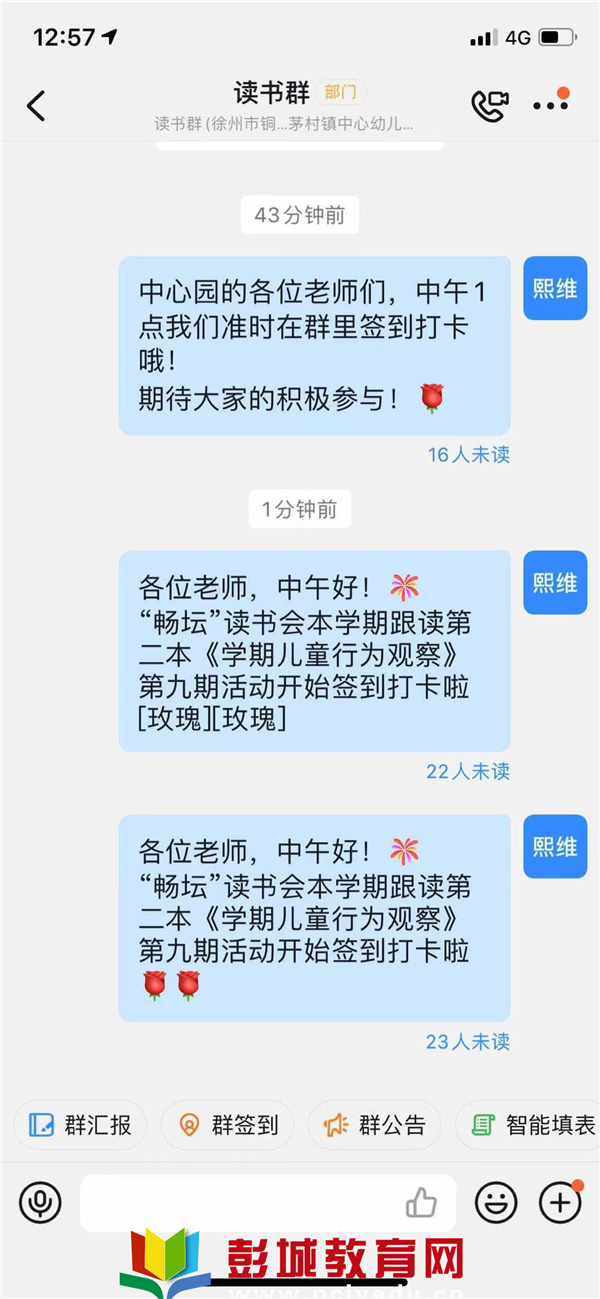Open 群签到 check-in shortcut

228,1125
